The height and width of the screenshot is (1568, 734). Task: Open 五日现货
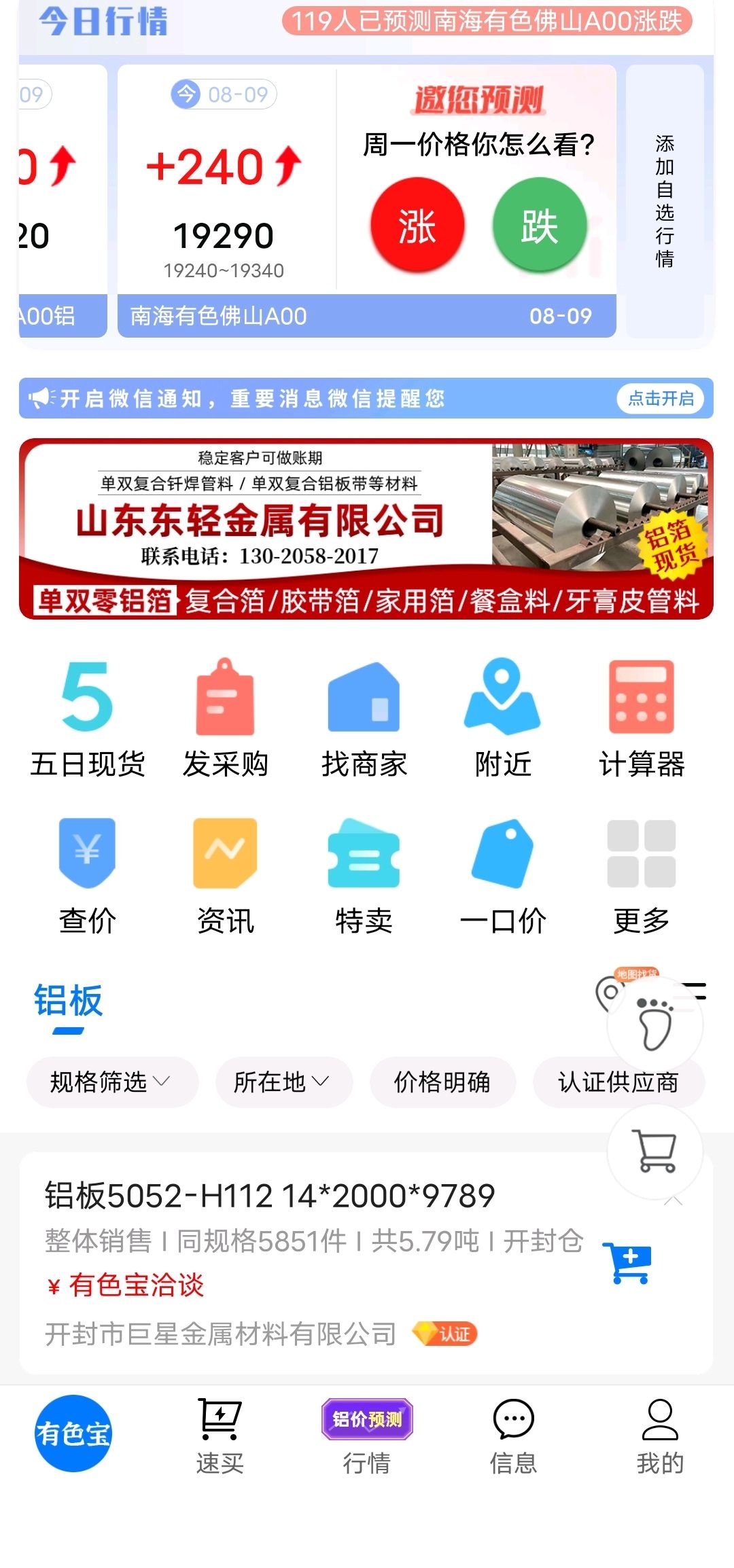88,719
